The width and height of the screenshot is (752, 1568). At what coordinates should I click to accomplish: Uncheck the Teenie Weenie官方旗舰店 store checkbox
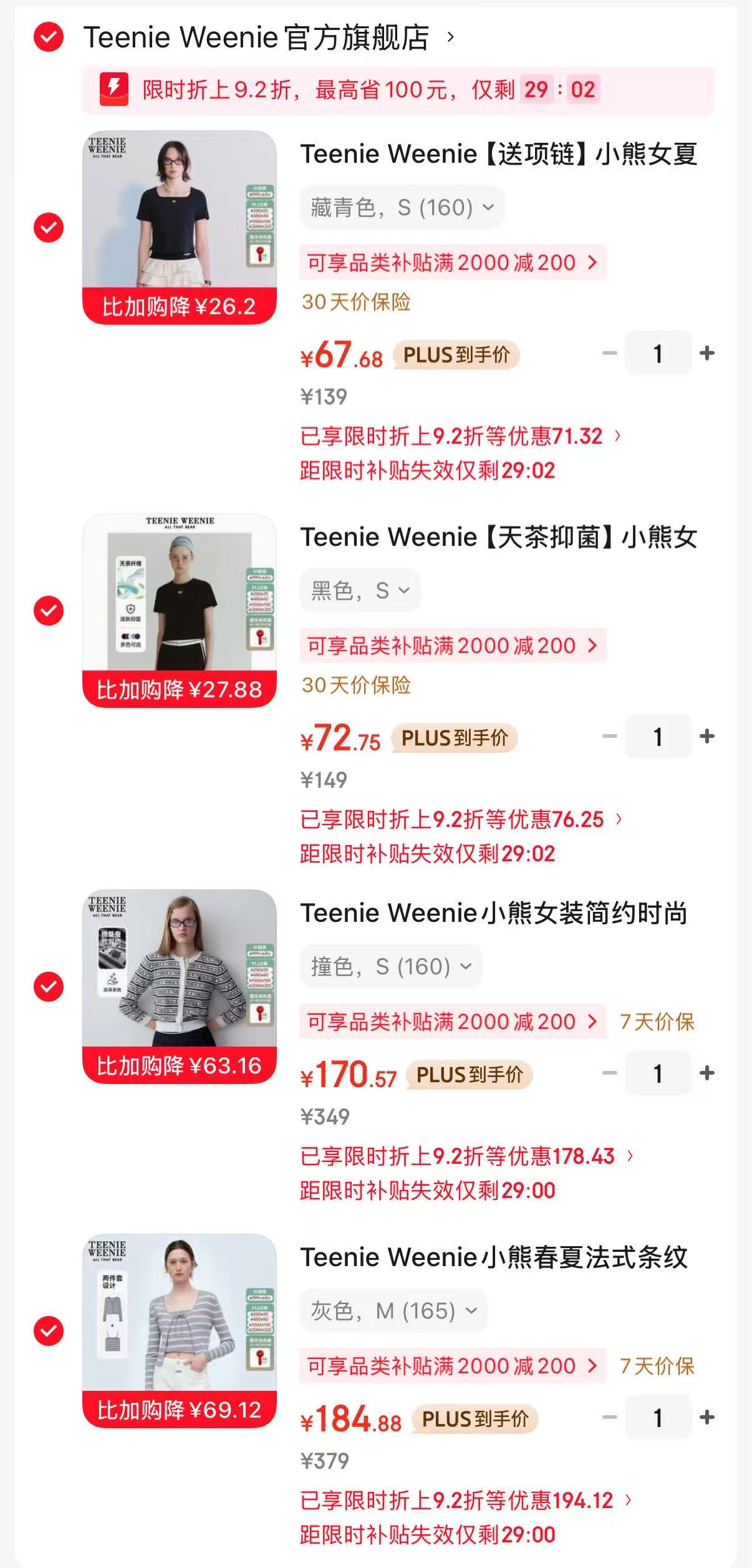49,37
